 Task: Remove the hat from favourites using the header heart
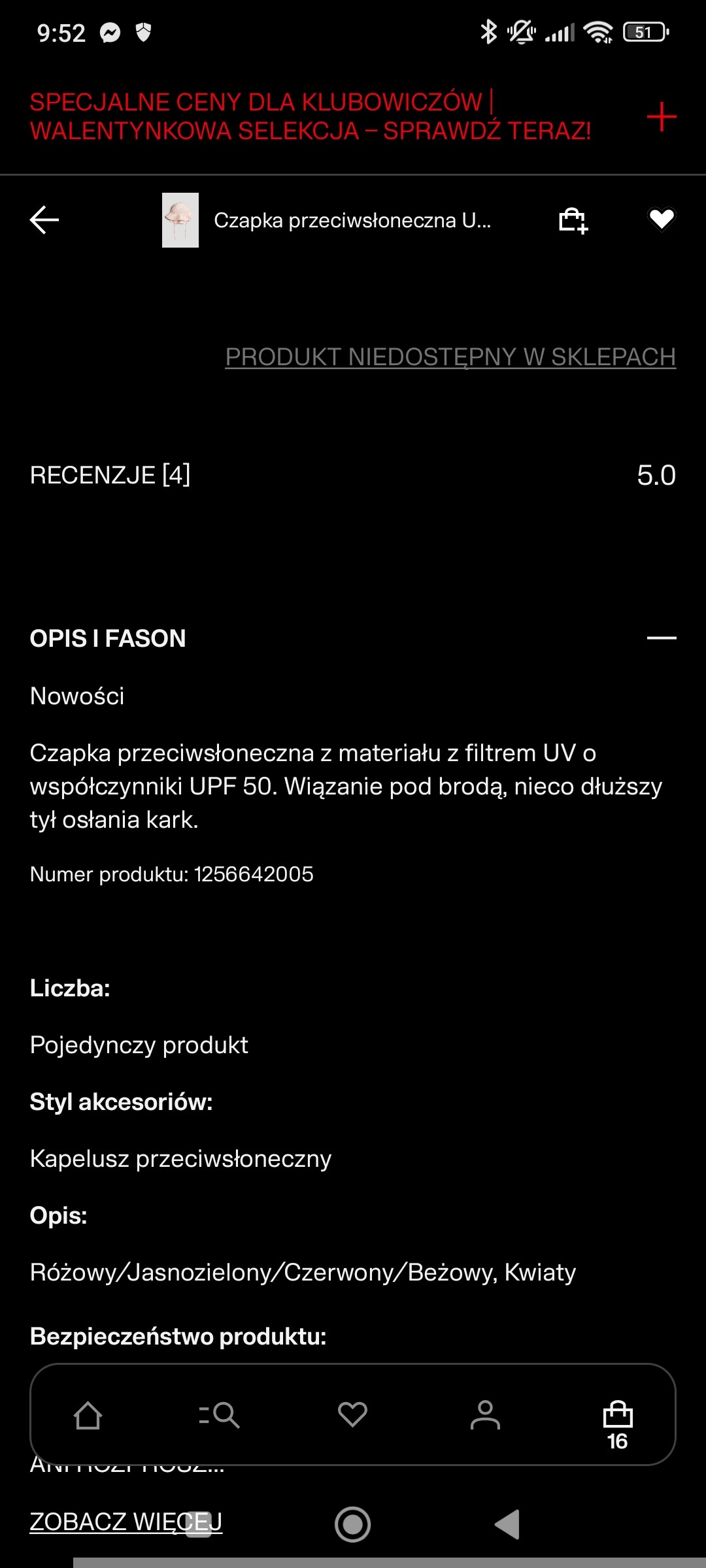(661, 220)
